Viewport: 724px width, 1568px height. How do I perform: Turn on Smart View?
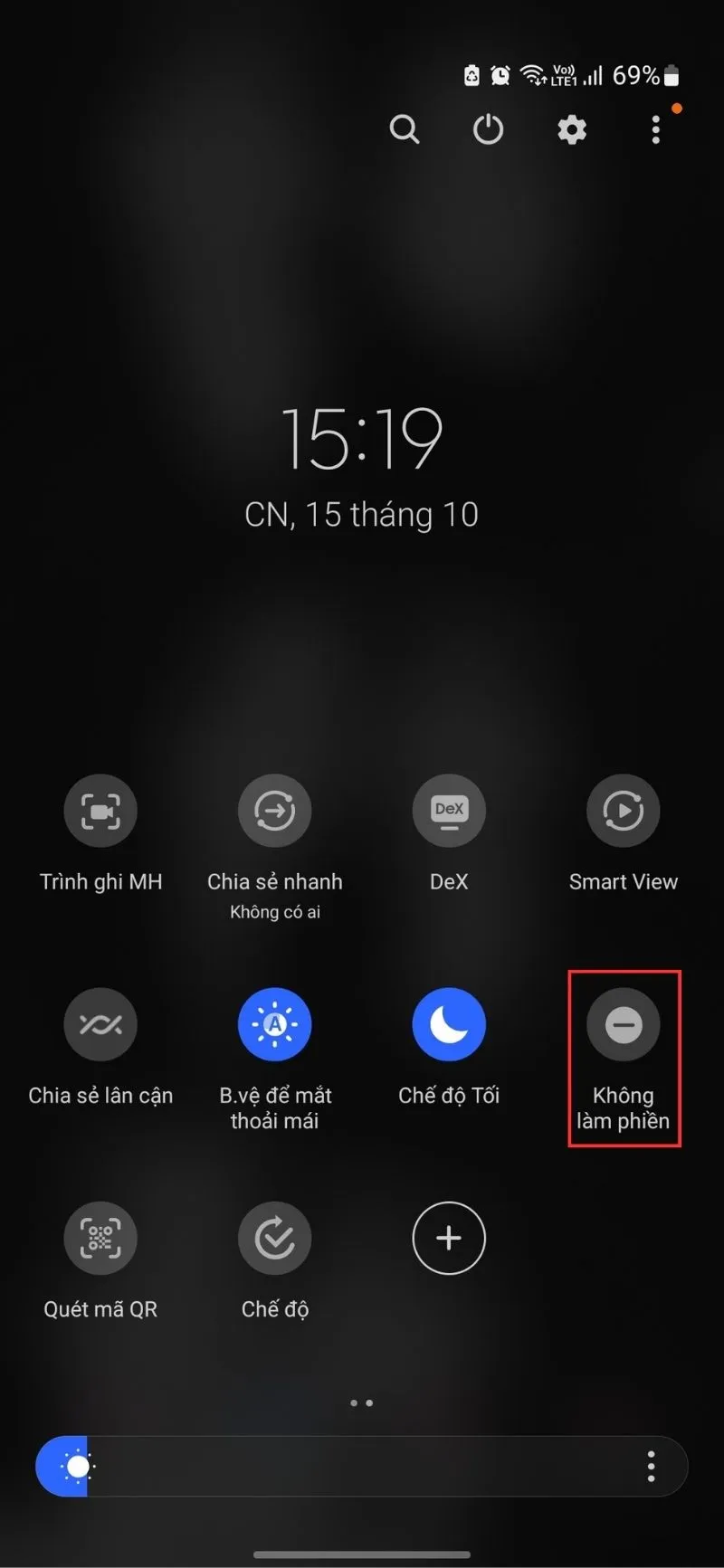click(624, 811)
